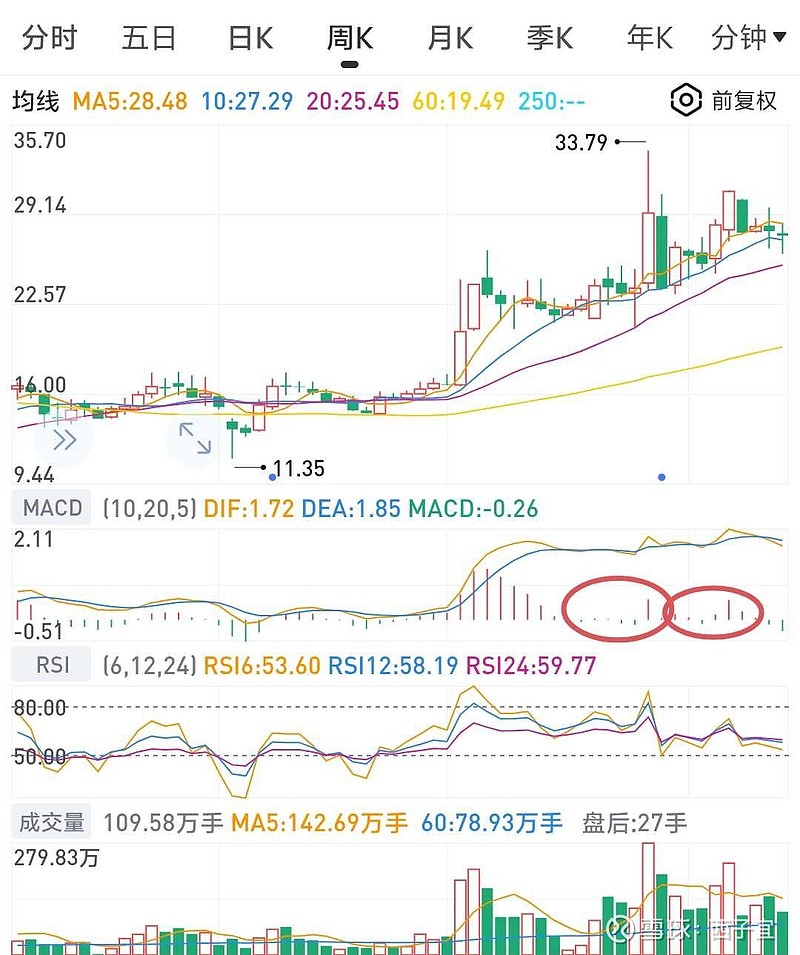
Task: Switch to the 季K chart tab
Action: 549,39
